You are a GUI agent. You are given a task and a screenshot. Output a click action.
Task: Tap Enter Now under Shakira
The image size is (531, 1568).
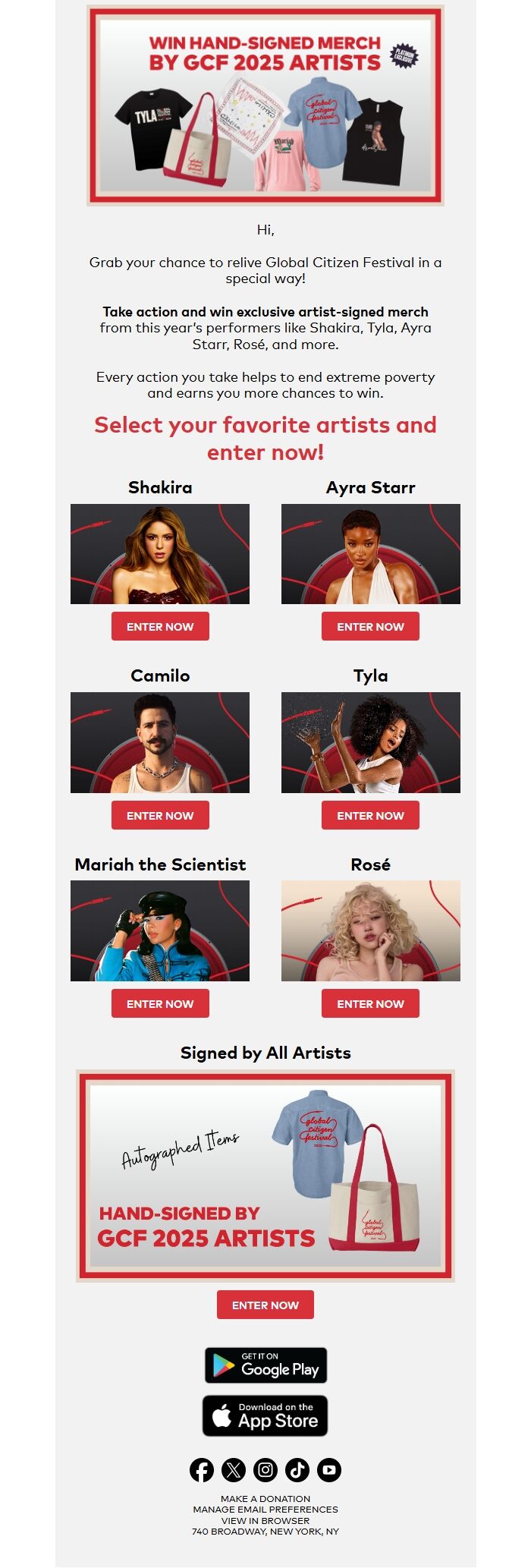pos(160,627)
